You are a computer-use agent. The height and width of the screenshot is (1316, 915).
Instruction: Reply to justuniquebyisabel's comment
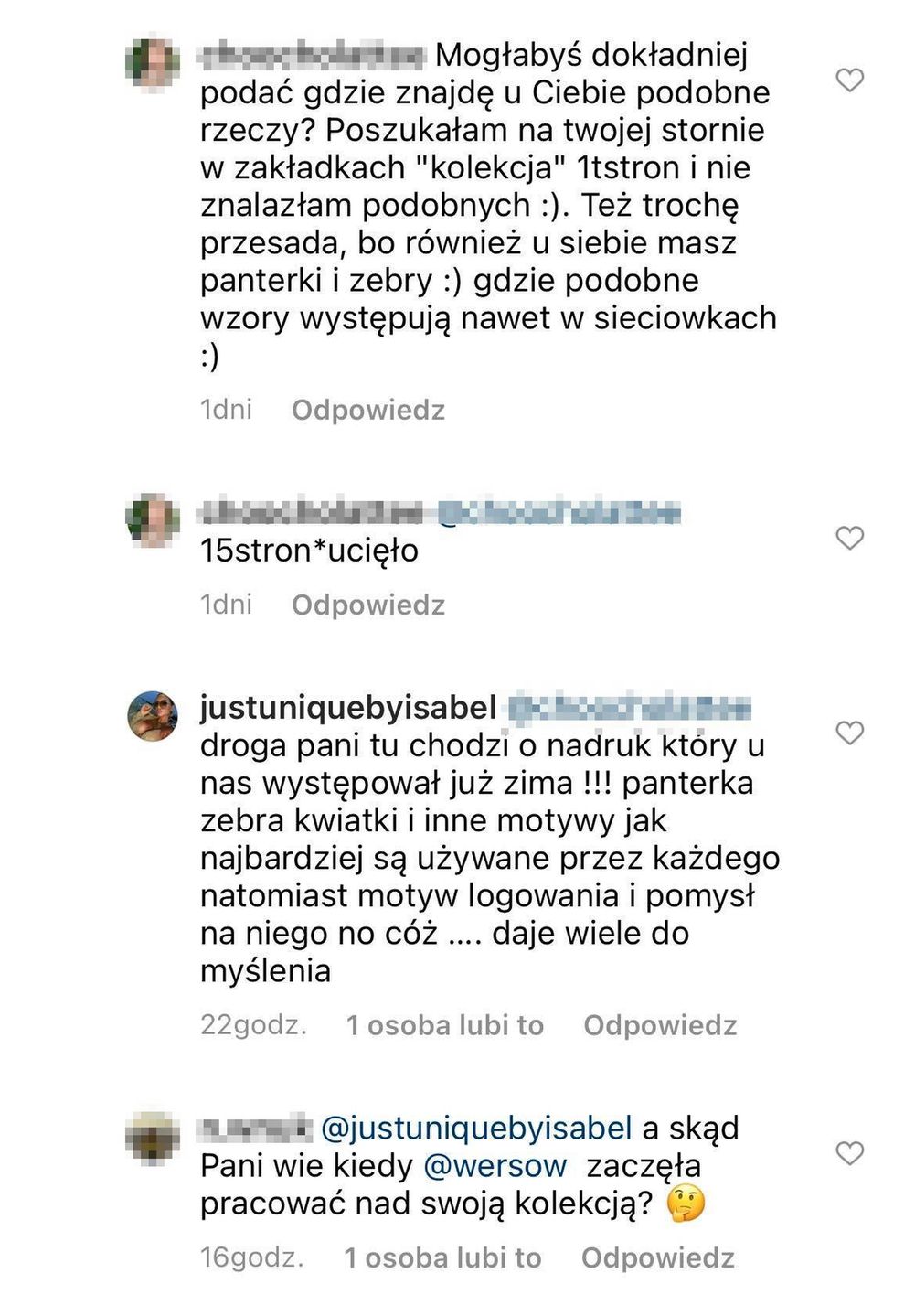[x=660, y=1025]
